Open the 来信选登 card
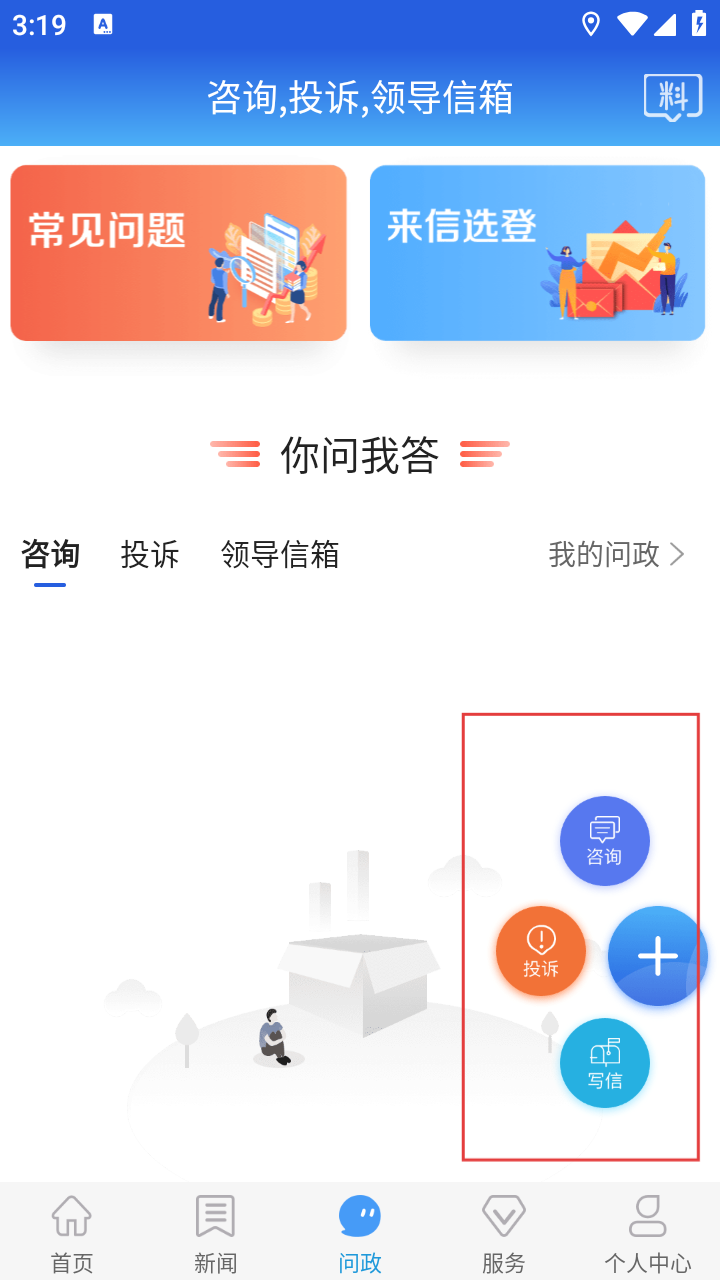720x1280 pixels. (537, 253)
